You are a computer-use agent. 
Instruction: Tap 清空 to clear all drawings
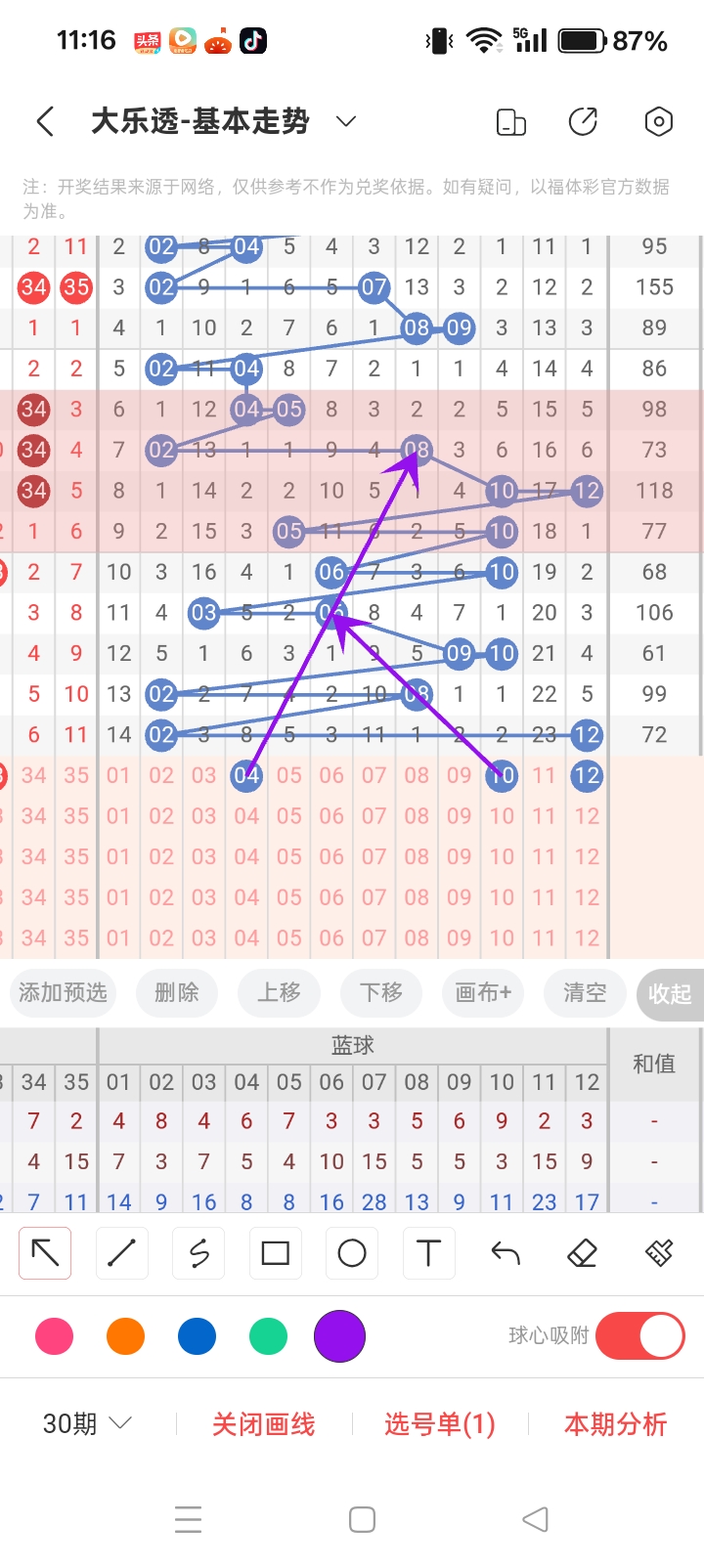click(x=585, y=993)
